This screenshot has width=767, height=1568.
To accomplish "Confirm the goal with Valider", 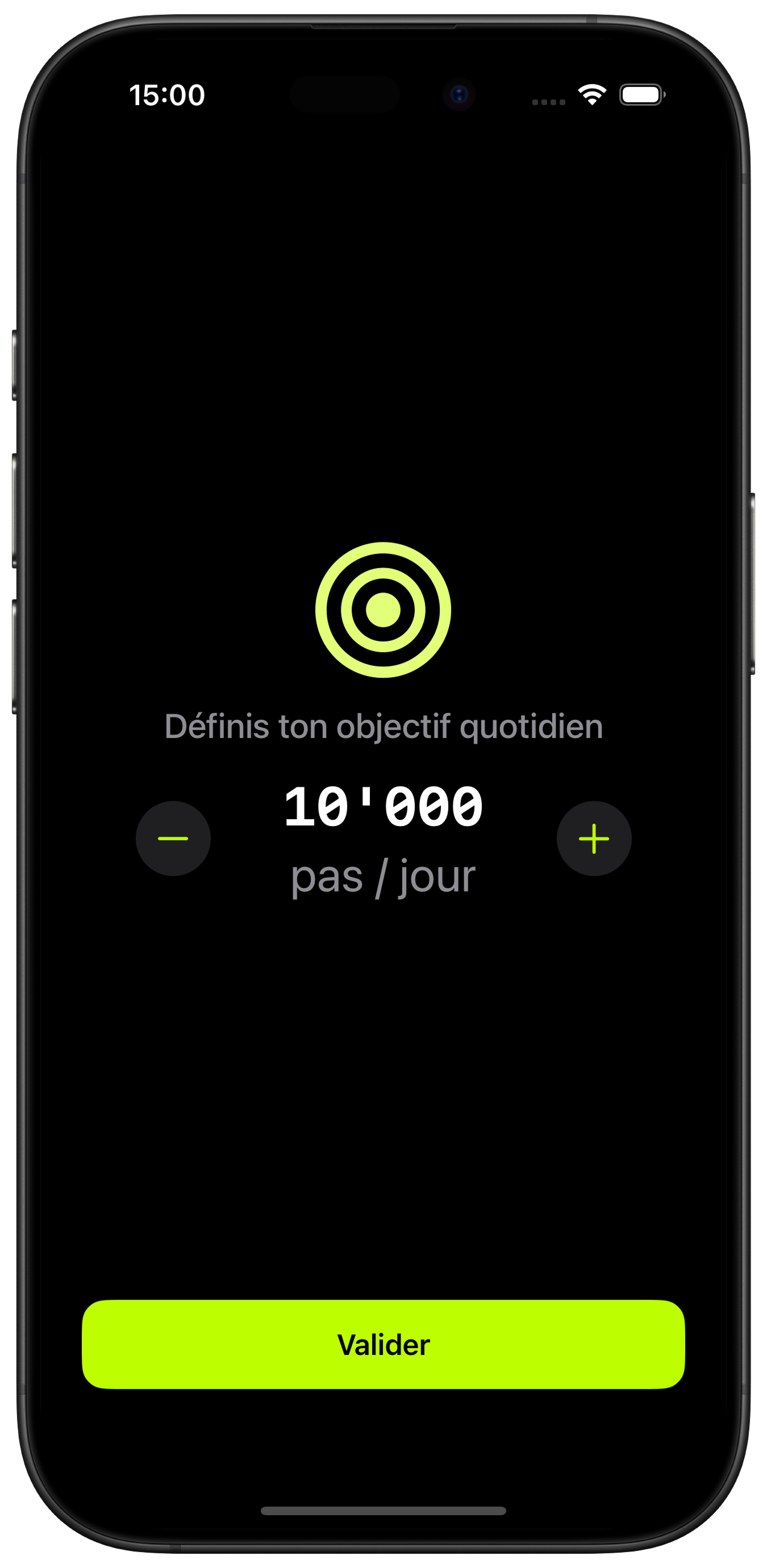I will (383, 1344).
